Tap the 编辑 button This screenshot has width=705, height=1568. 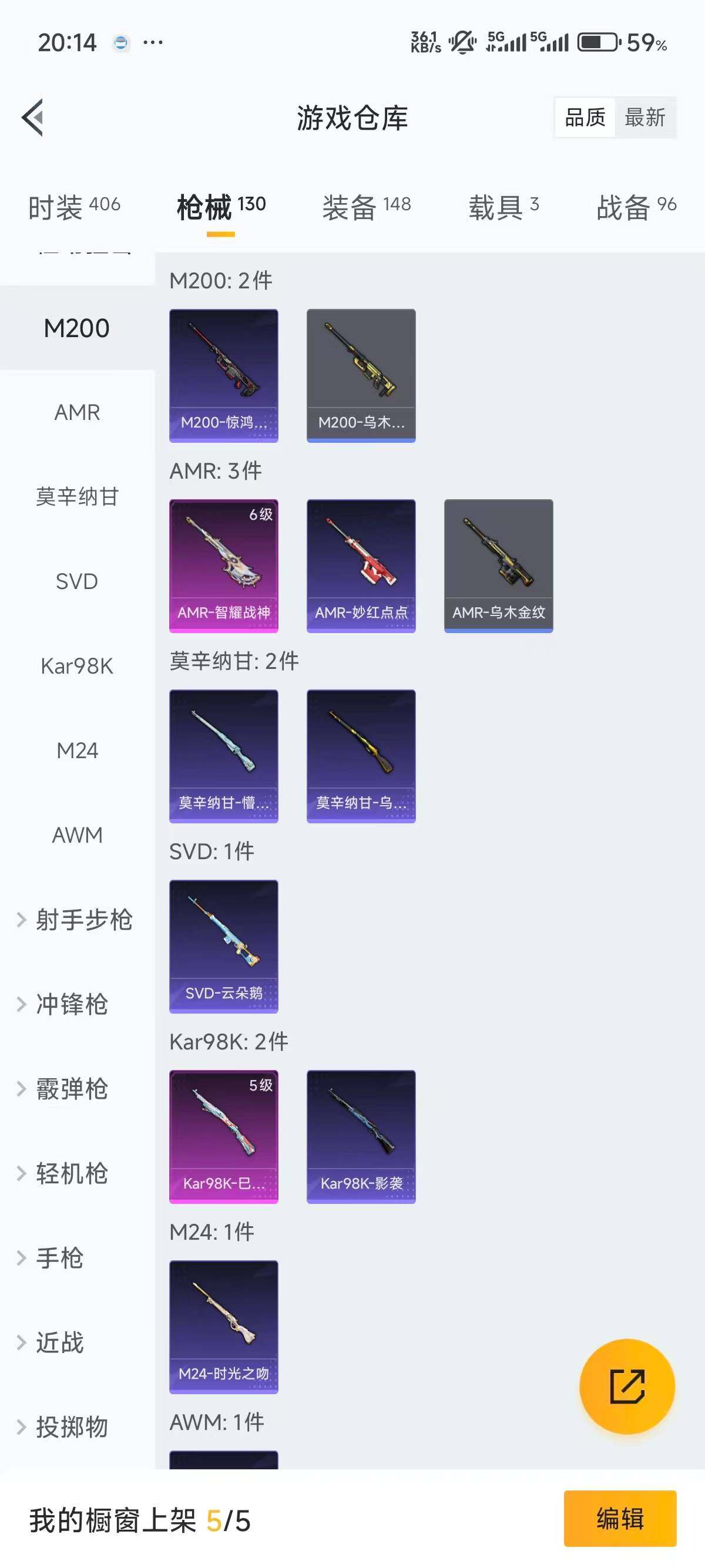620,1519
